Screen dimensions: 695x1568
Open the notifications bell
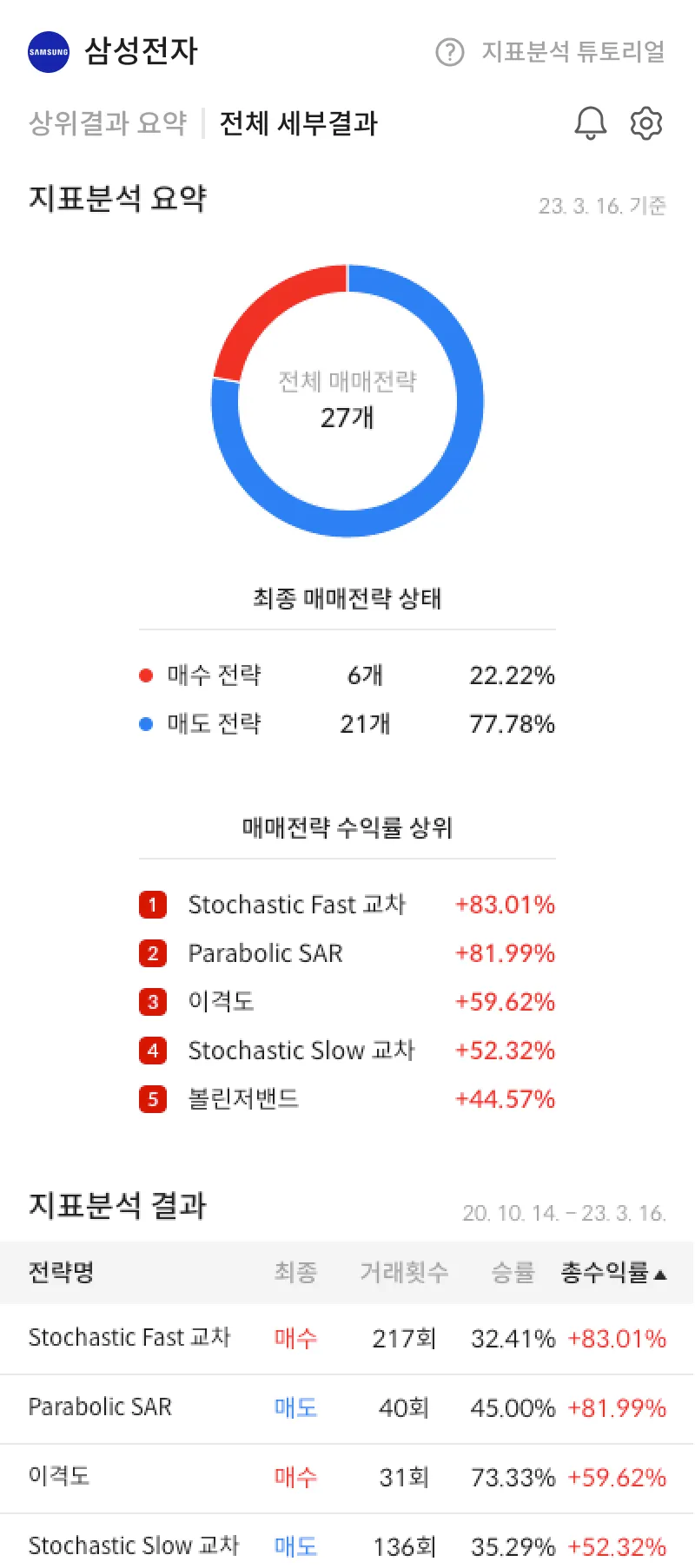[591, 123]
